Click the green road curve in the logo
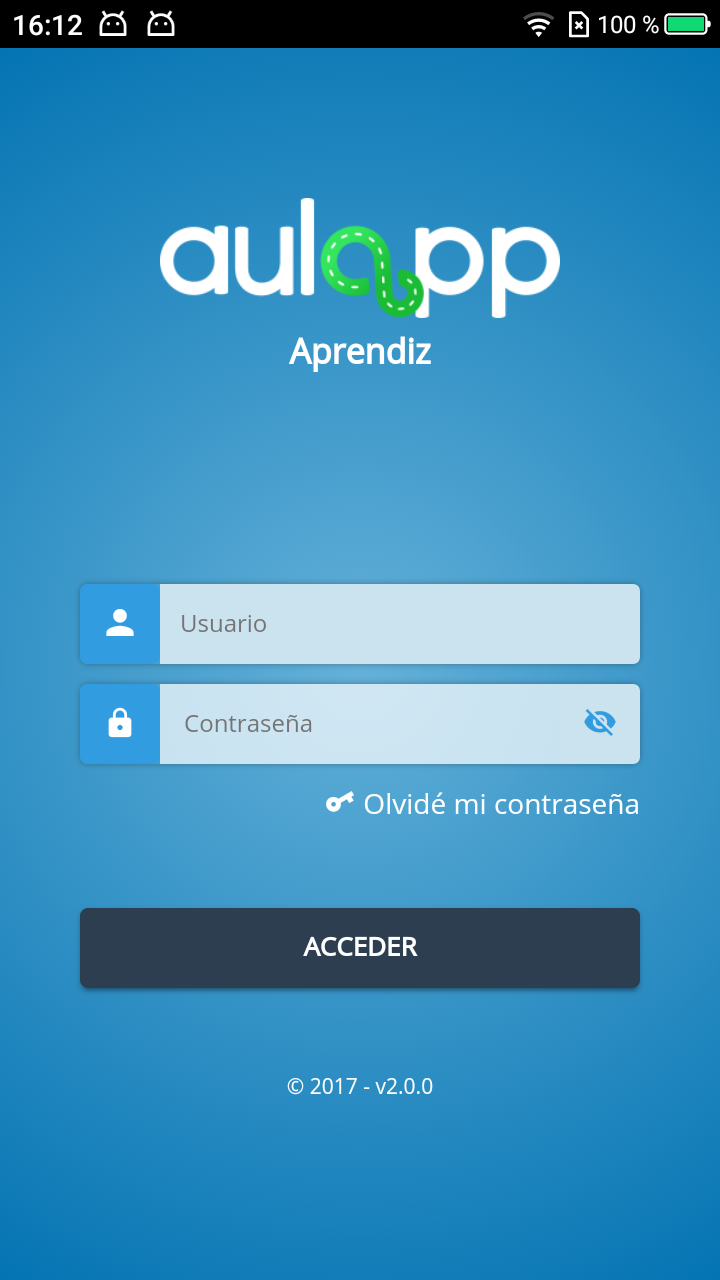Viewport: 720px width, 1280px height. coord(368,263)
